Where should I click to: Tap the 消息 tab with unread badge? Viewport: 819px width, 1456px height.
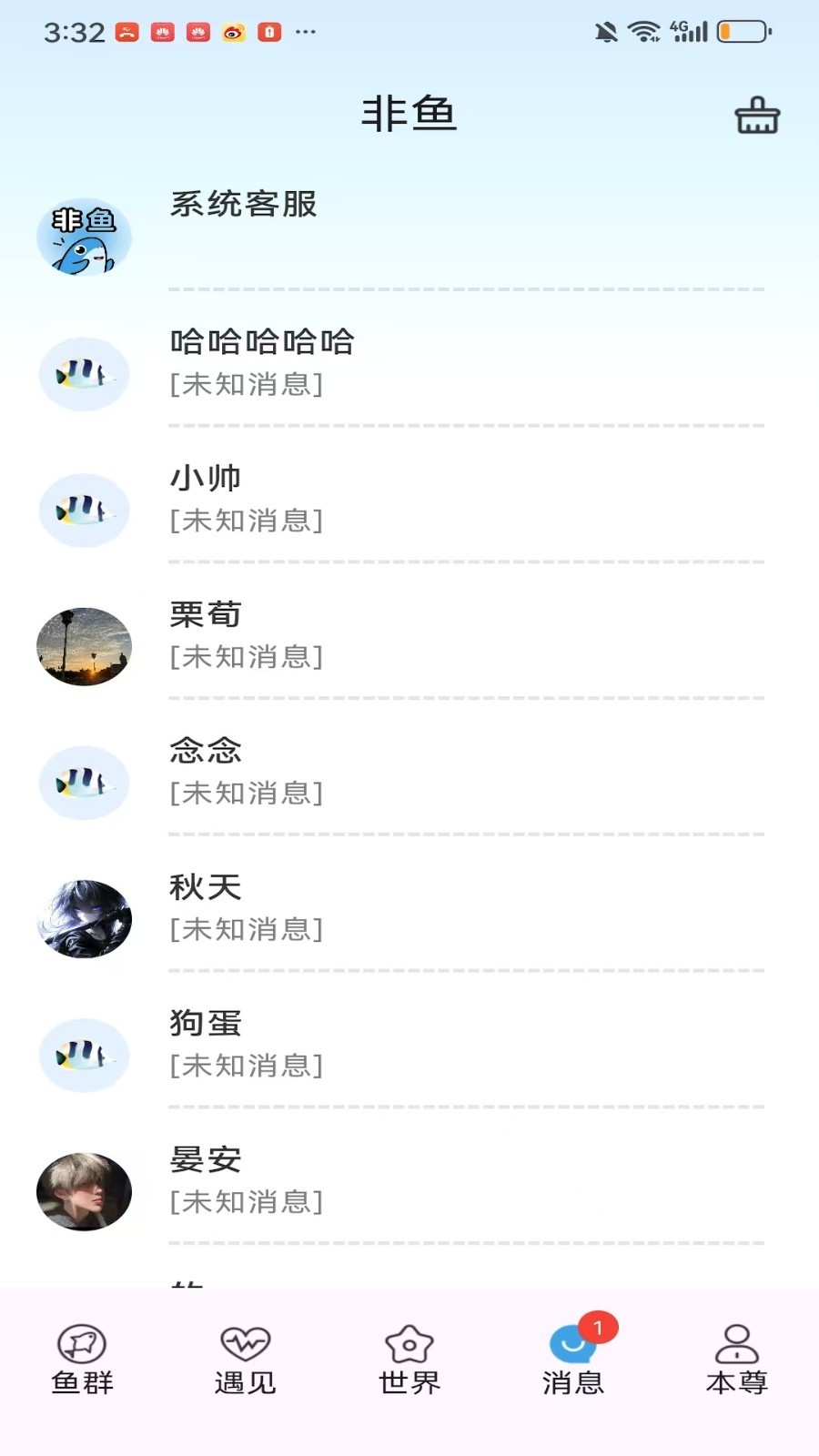[573, 1360]
